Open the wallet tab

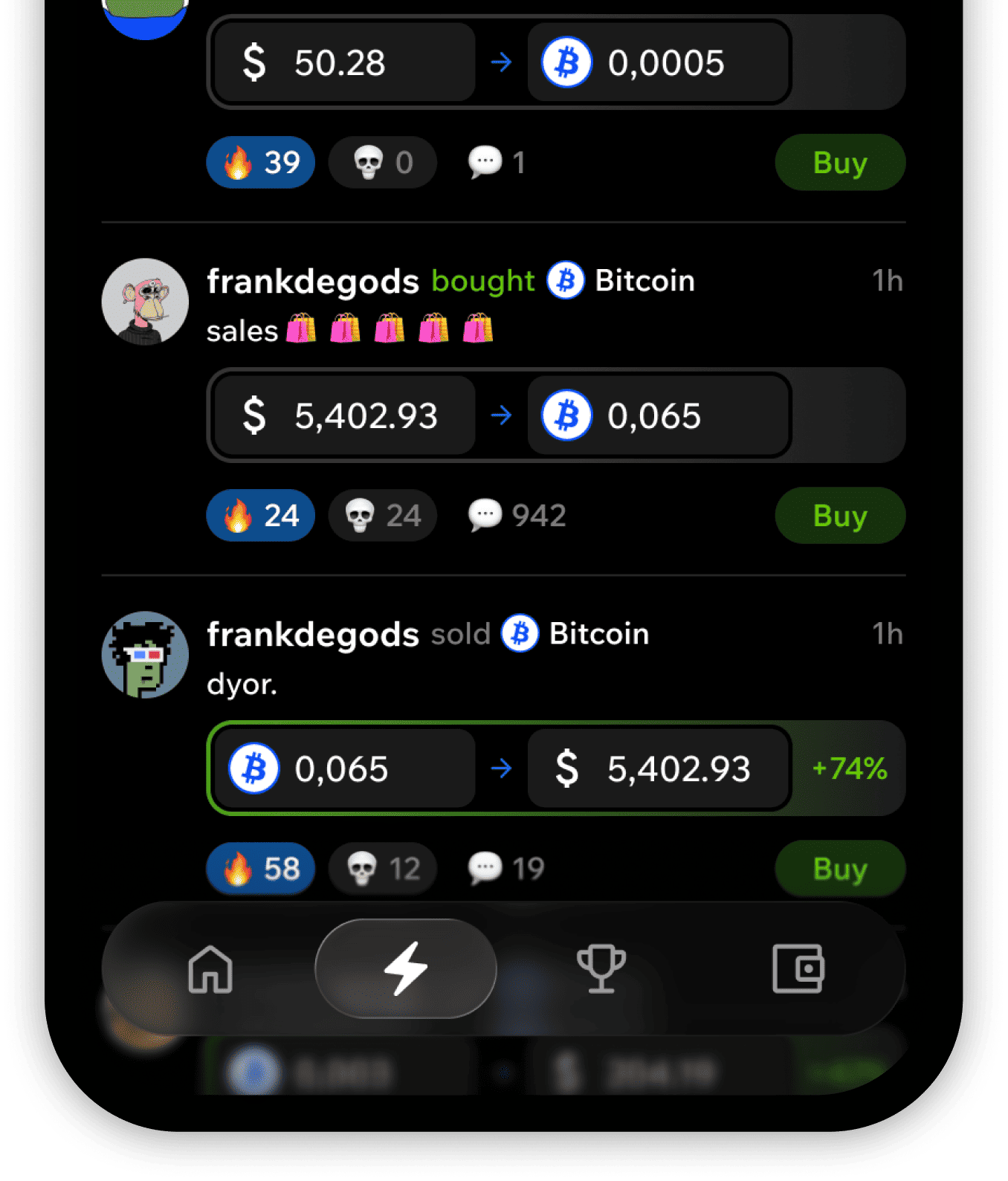tap(798, 968)
